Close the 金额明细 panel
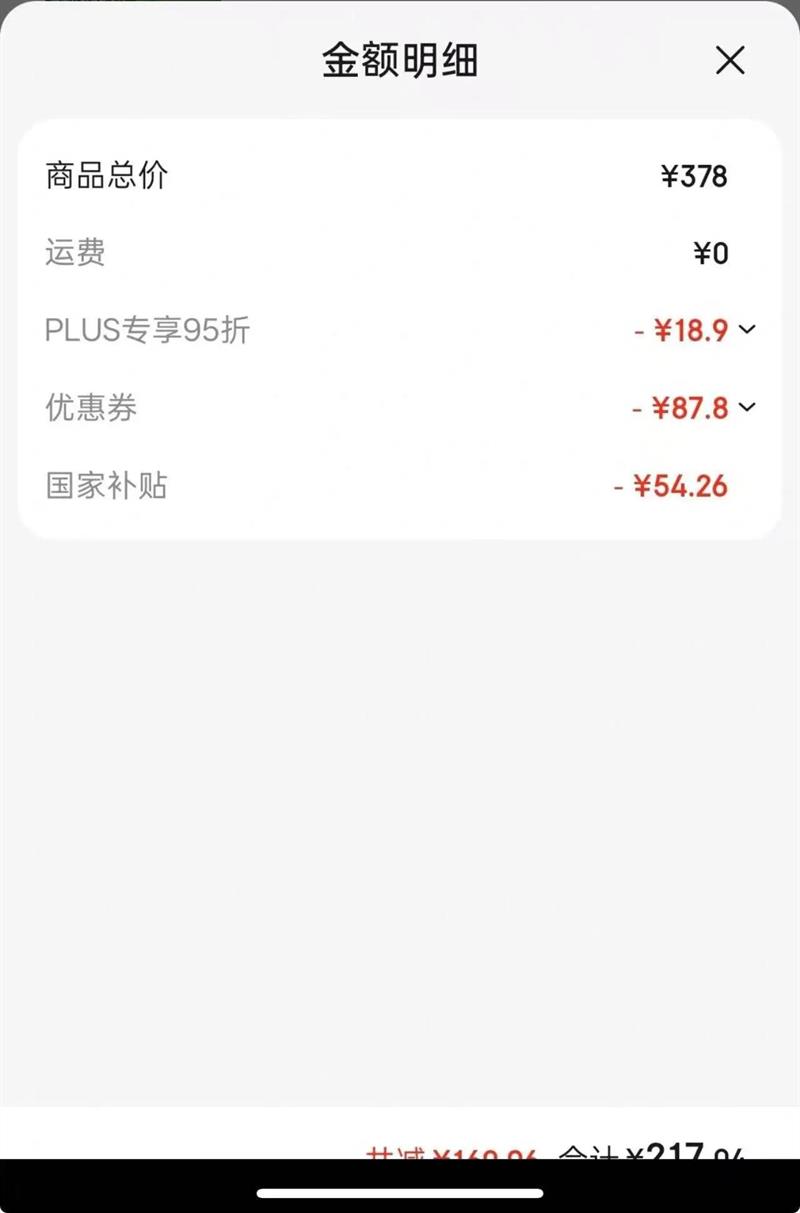The height and width of the screenshot is (1213, 800). tap(730, 61)
